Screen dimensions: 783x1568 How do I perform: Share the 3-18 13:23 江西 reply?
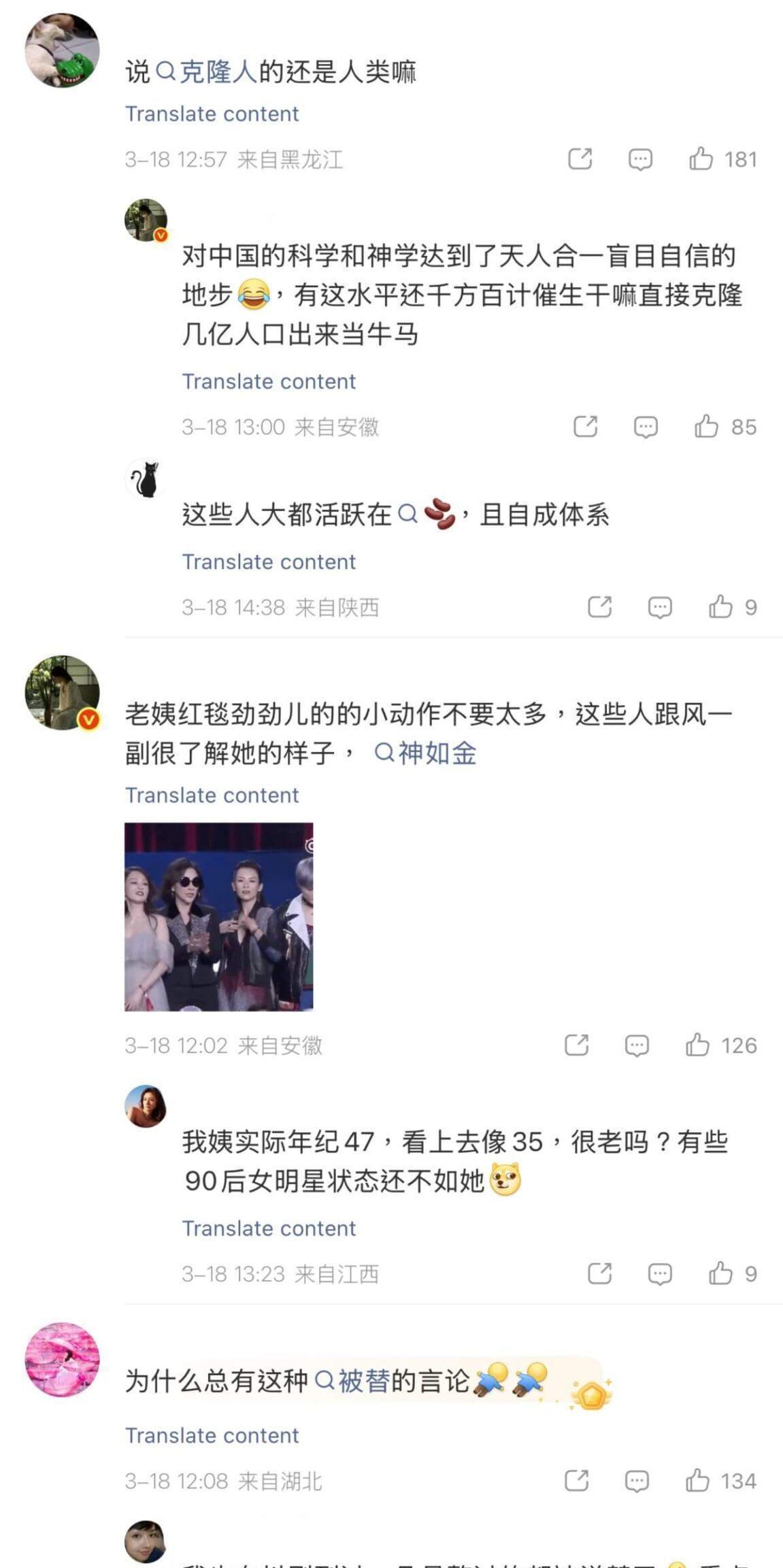[x=599, y=1273]
